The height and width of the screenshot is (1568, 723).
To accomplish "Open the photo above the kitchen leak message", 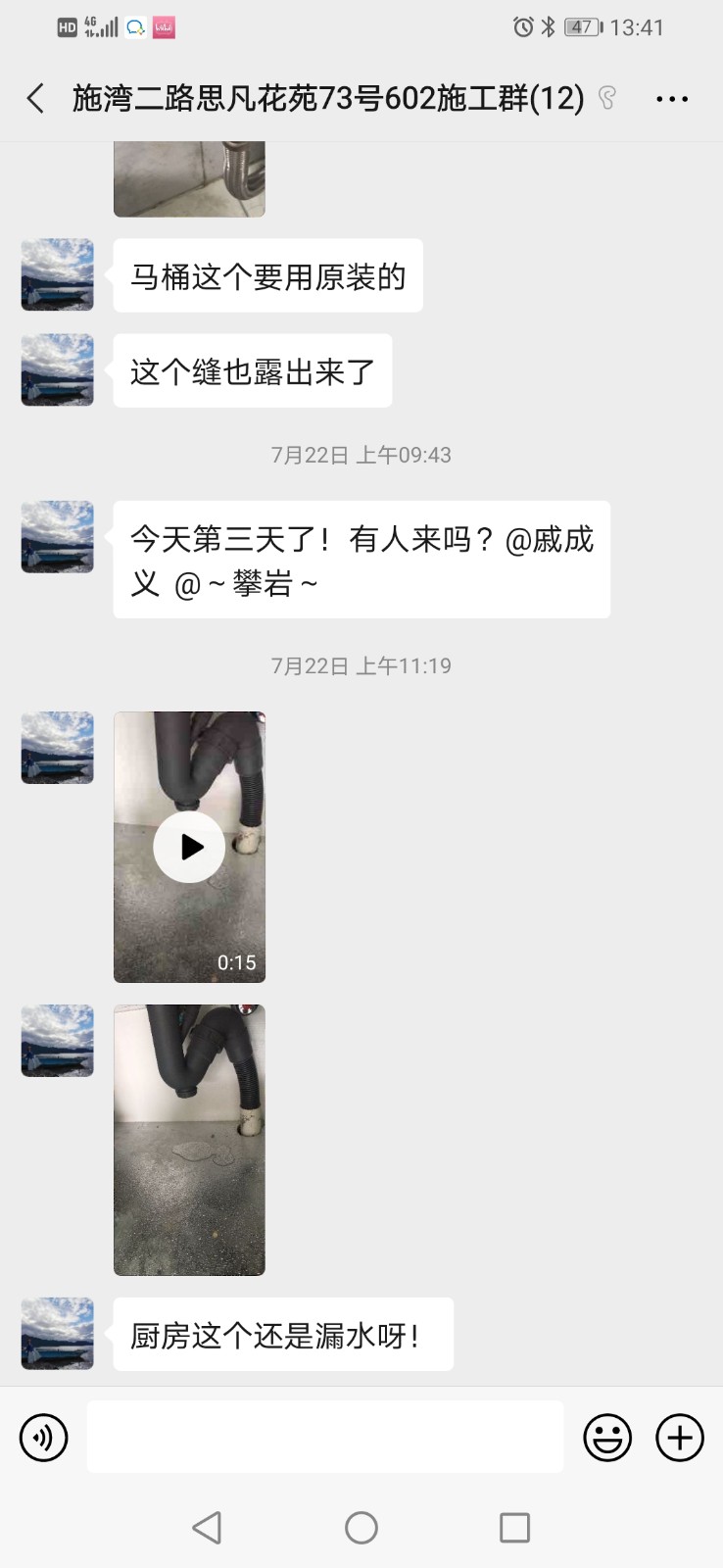I will [x=189, y=1140].
